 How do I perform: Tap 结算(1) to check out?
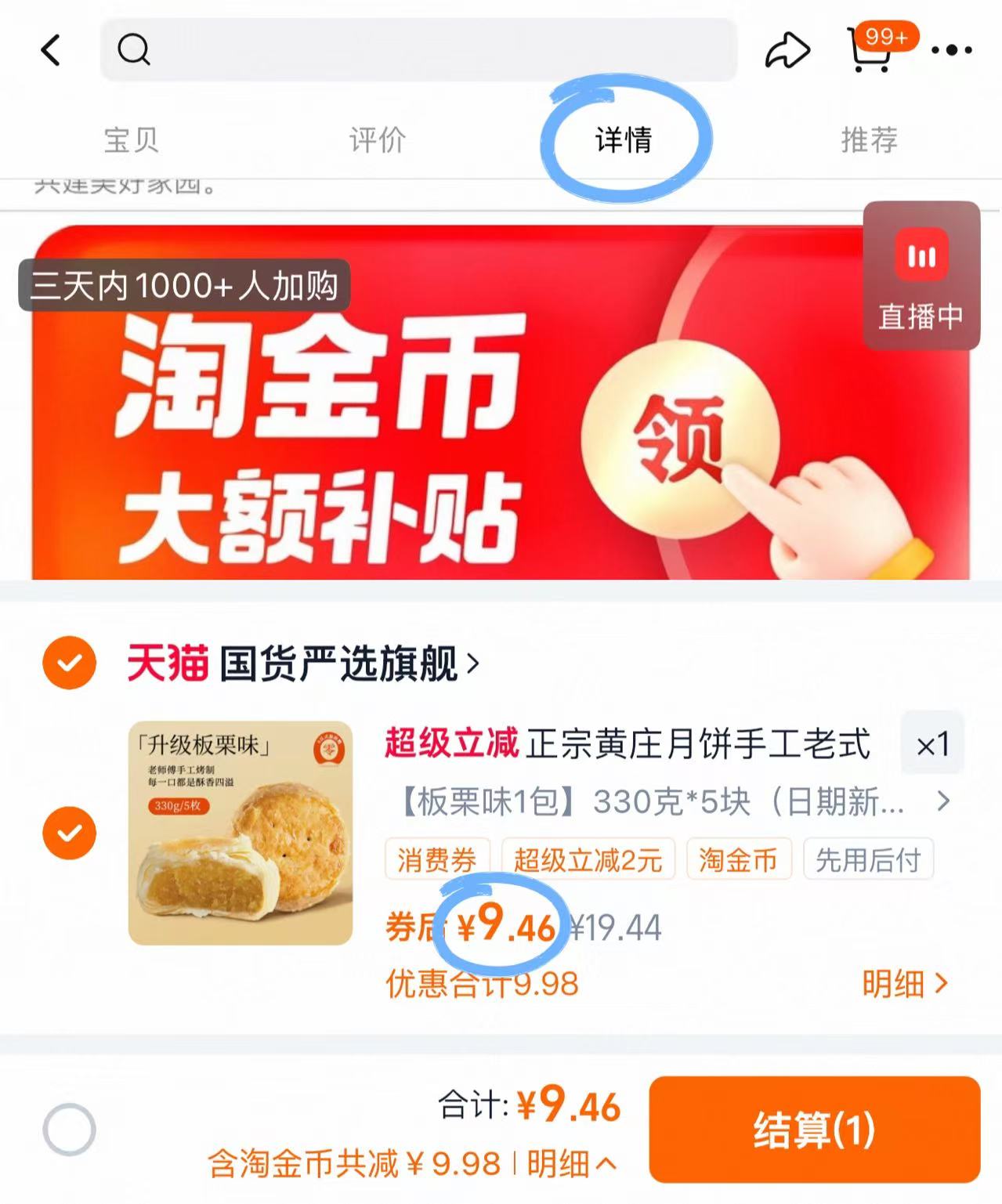tap(814, 1129)
